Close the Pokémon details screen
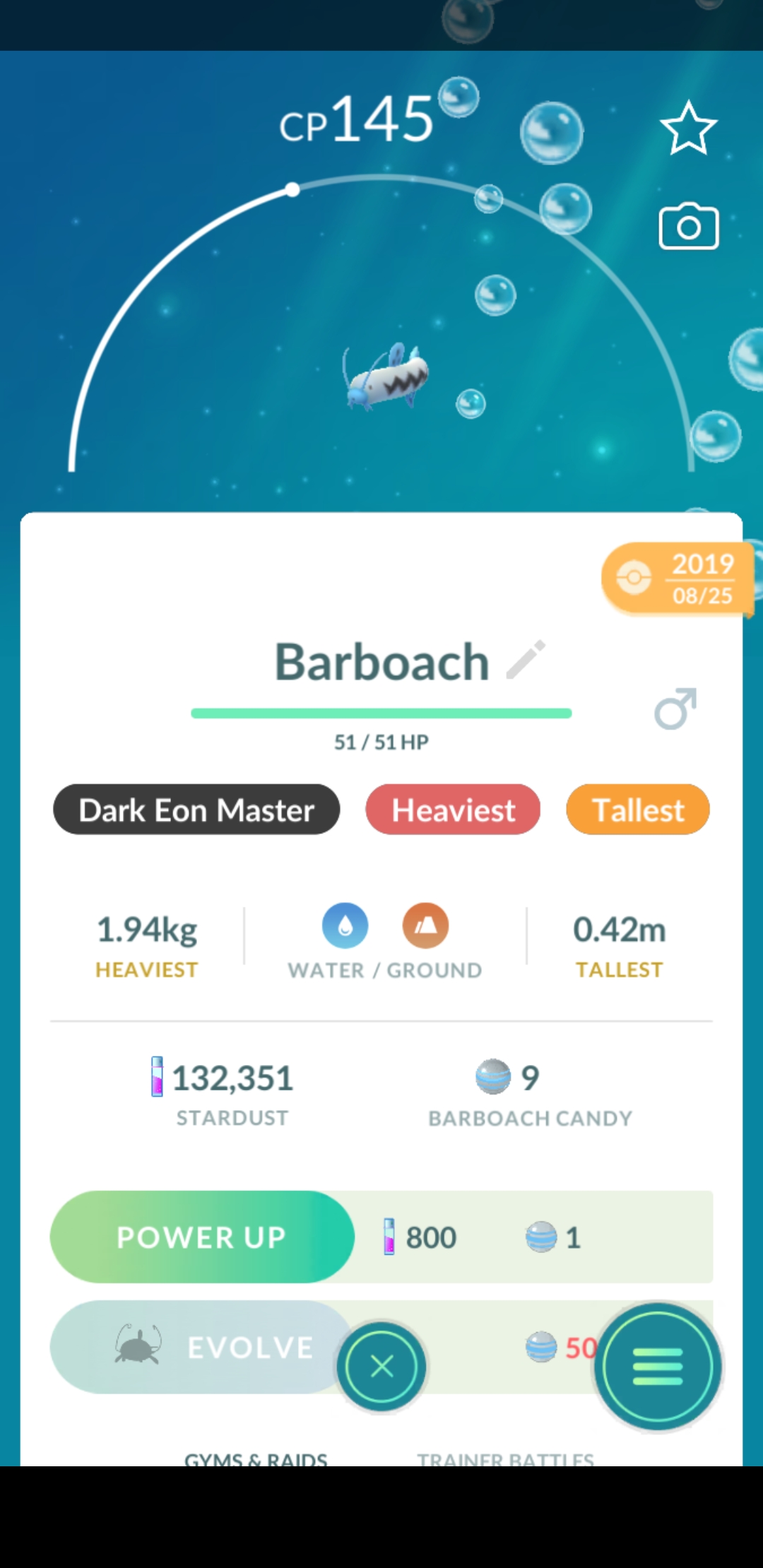This screenshot has width=763, height=1568. pos(381,1366)
